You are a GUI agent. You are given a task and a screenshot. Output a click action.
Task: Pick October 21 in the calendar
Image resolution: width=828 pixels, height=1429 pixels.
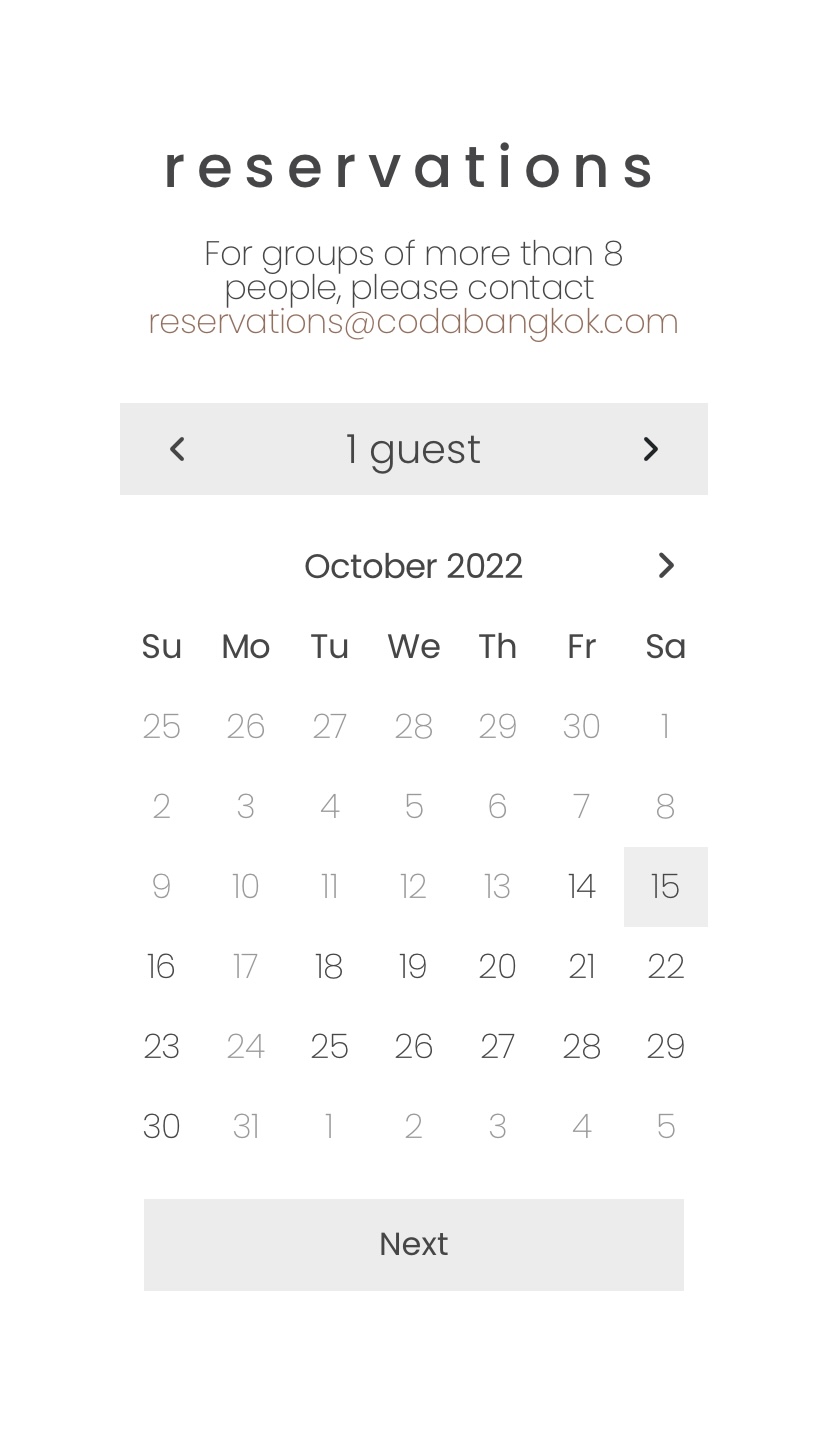coord(582,967)
